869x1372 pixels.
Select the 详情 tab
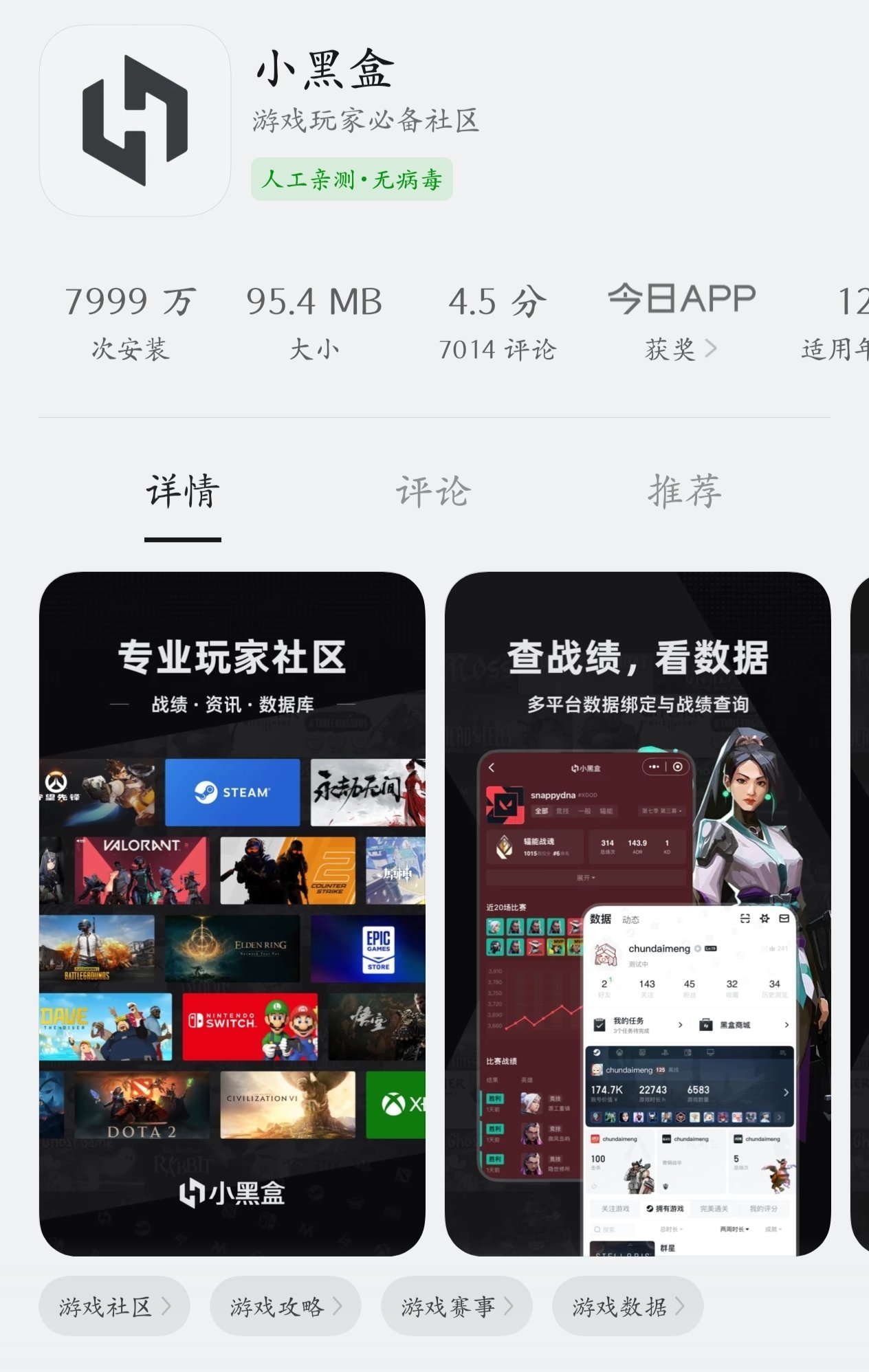coord(183,492)
